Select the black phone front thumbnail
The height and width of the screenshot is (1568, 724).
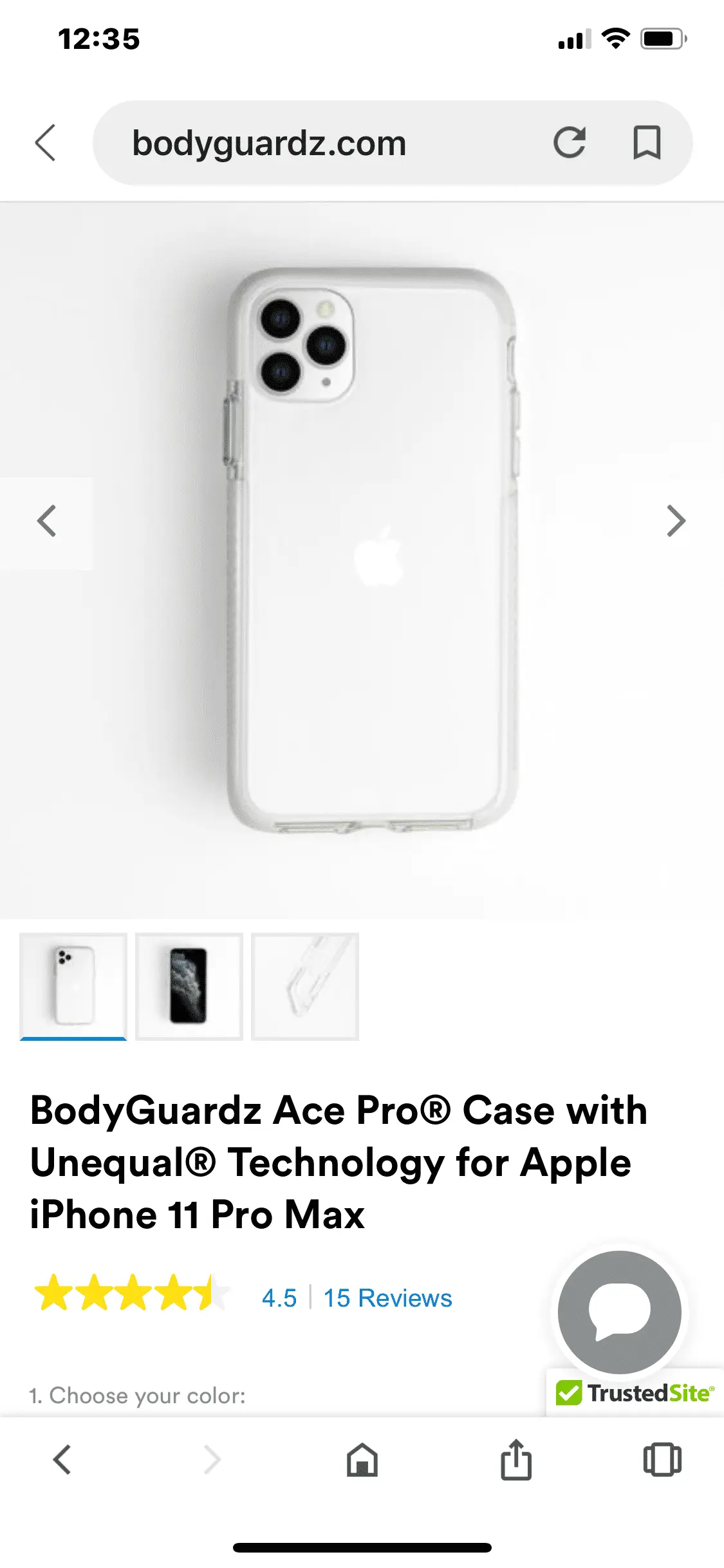(189, 986)
